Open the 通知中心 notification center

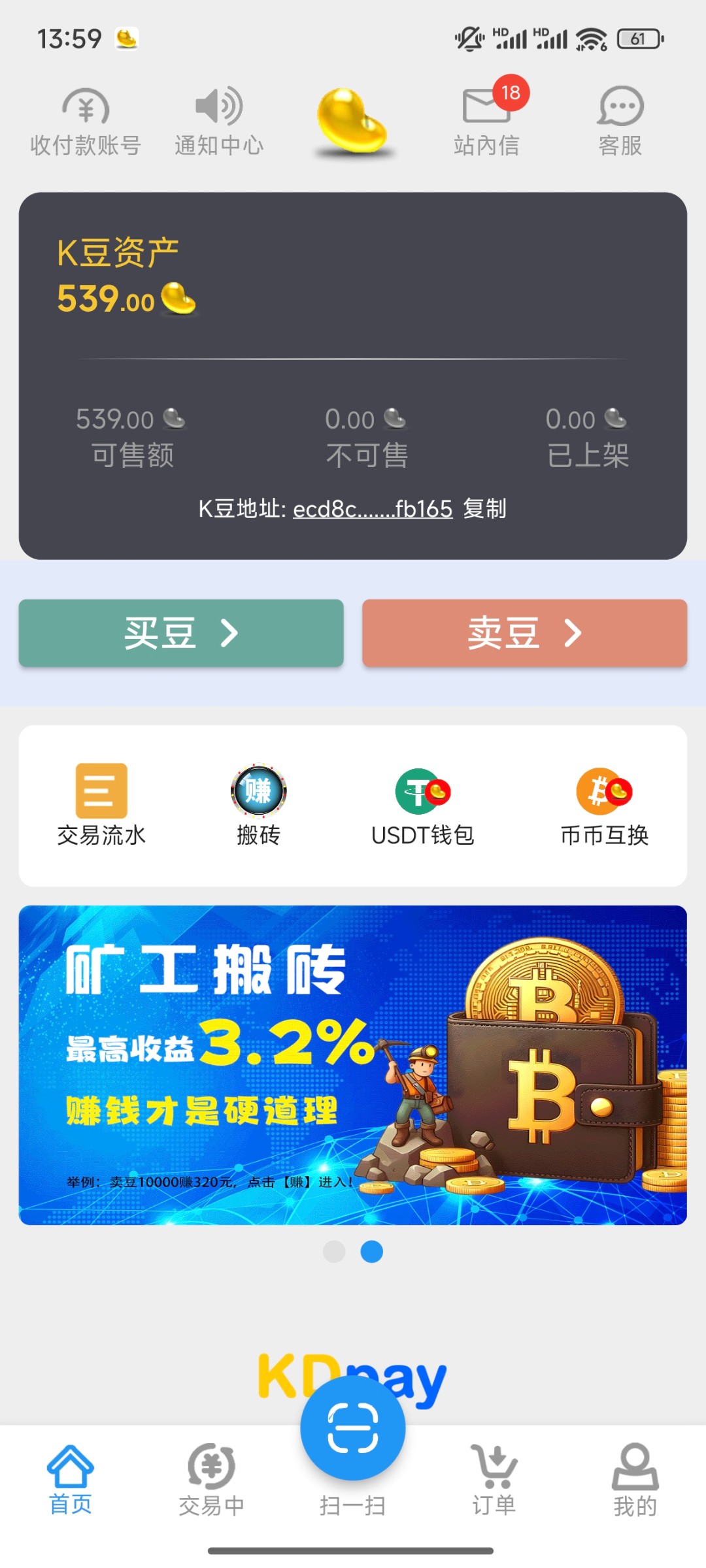tap(219, 122)
